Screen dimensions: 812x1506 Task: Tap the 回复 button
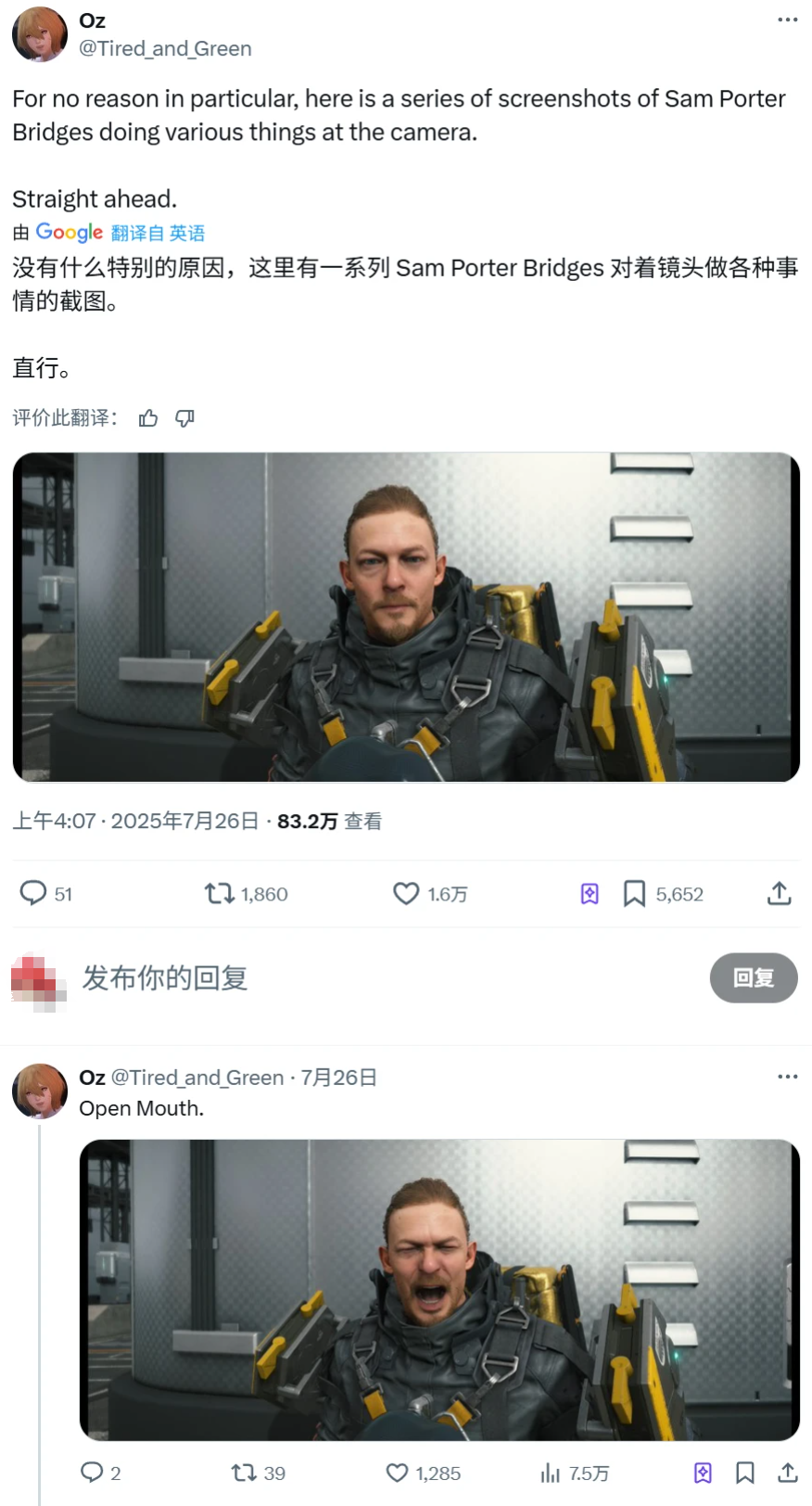tap(753, 977)
